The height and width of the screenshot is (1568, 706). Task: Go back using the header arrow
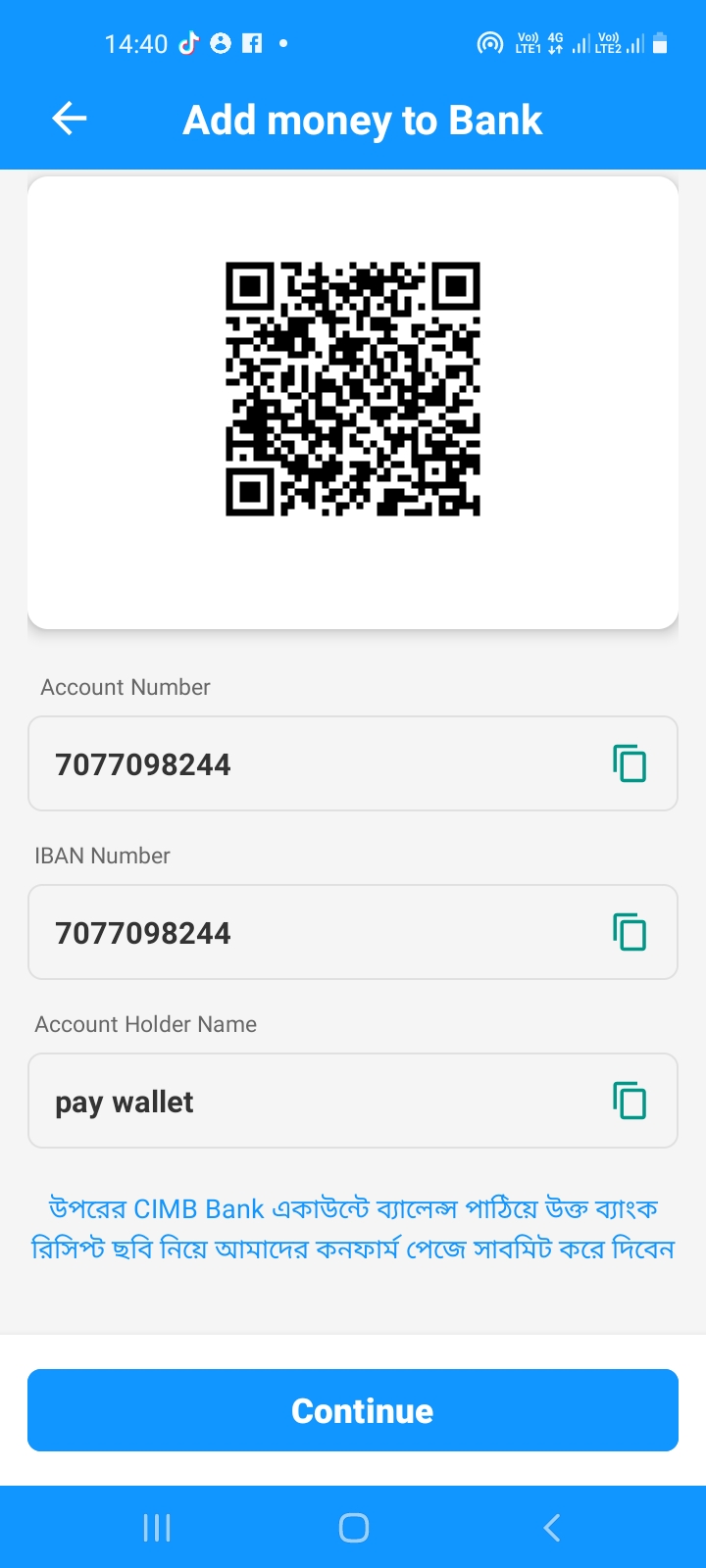(70, 120)
